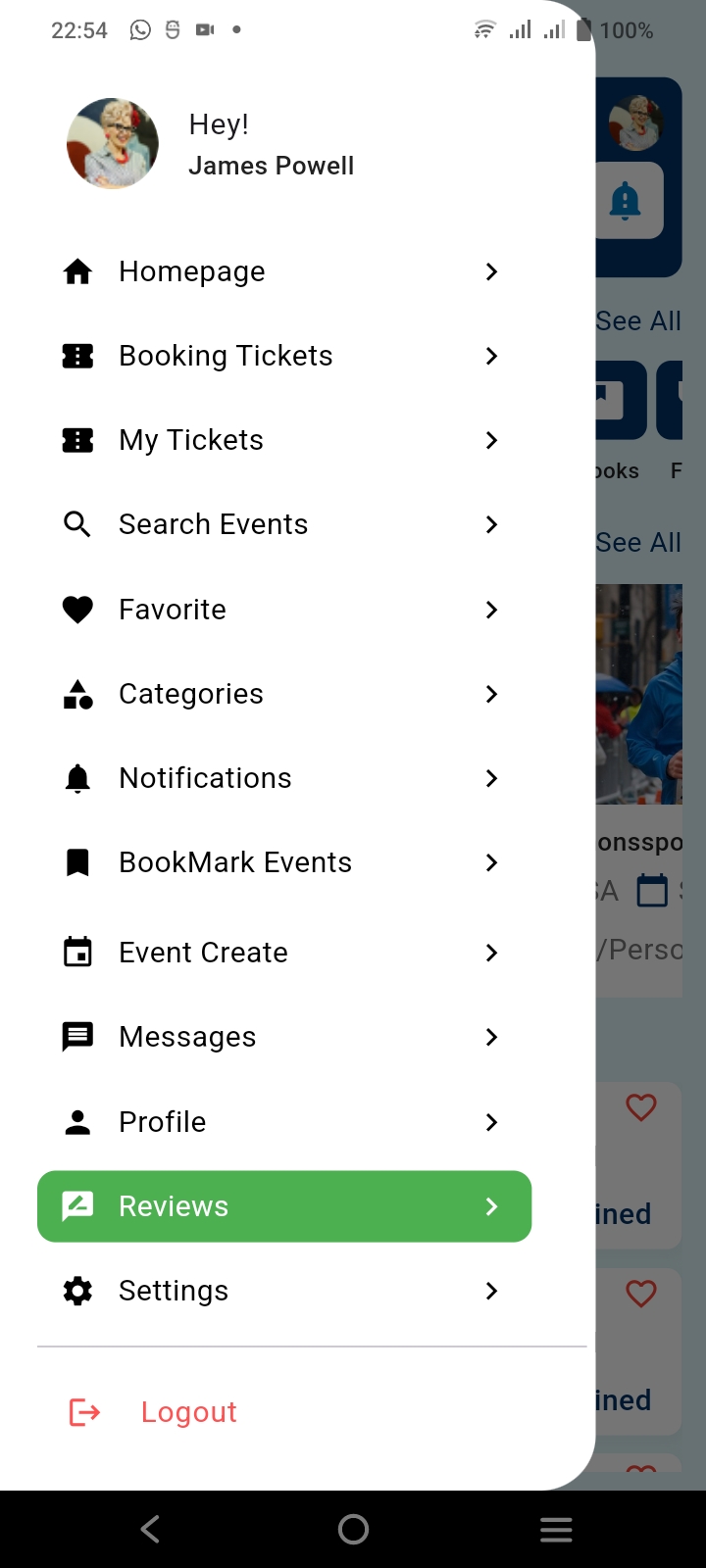
Task: Tap the red heart favorite toggle
Action: pyautogui.click(x=640, y=1107)
